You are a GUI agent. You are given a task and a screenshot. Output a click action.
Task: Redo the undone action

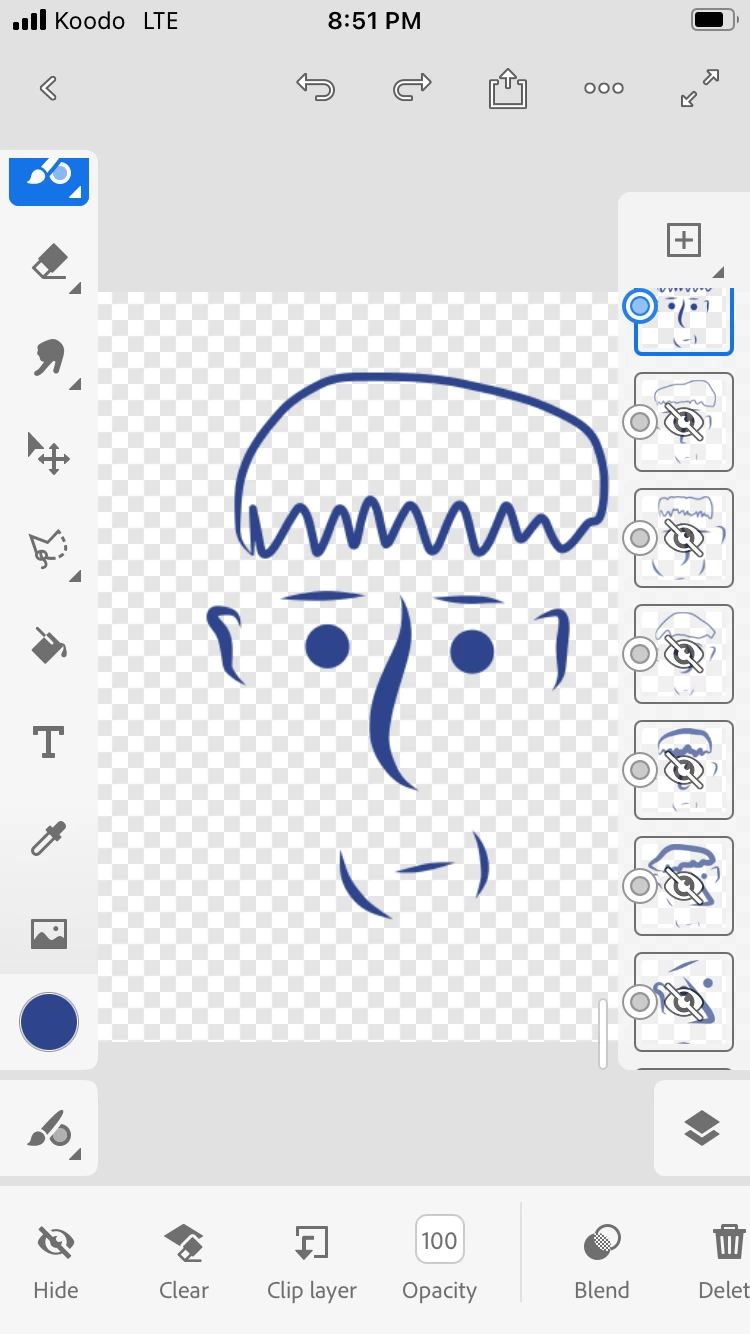coord(412,88)
